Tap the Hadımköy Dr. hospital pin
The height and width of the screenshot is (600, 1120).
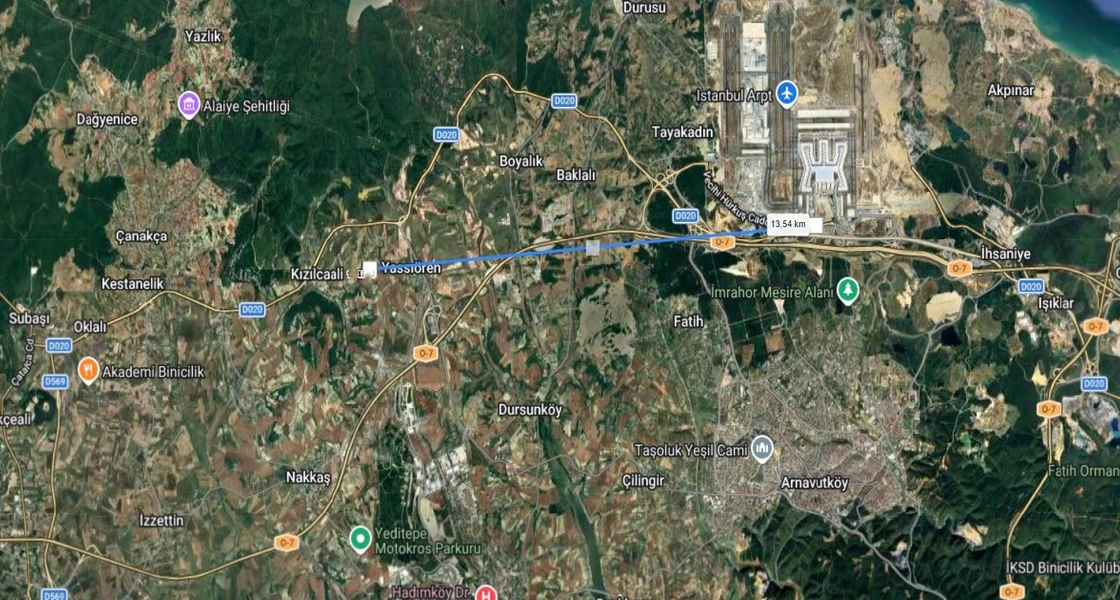tap(486, 593)
